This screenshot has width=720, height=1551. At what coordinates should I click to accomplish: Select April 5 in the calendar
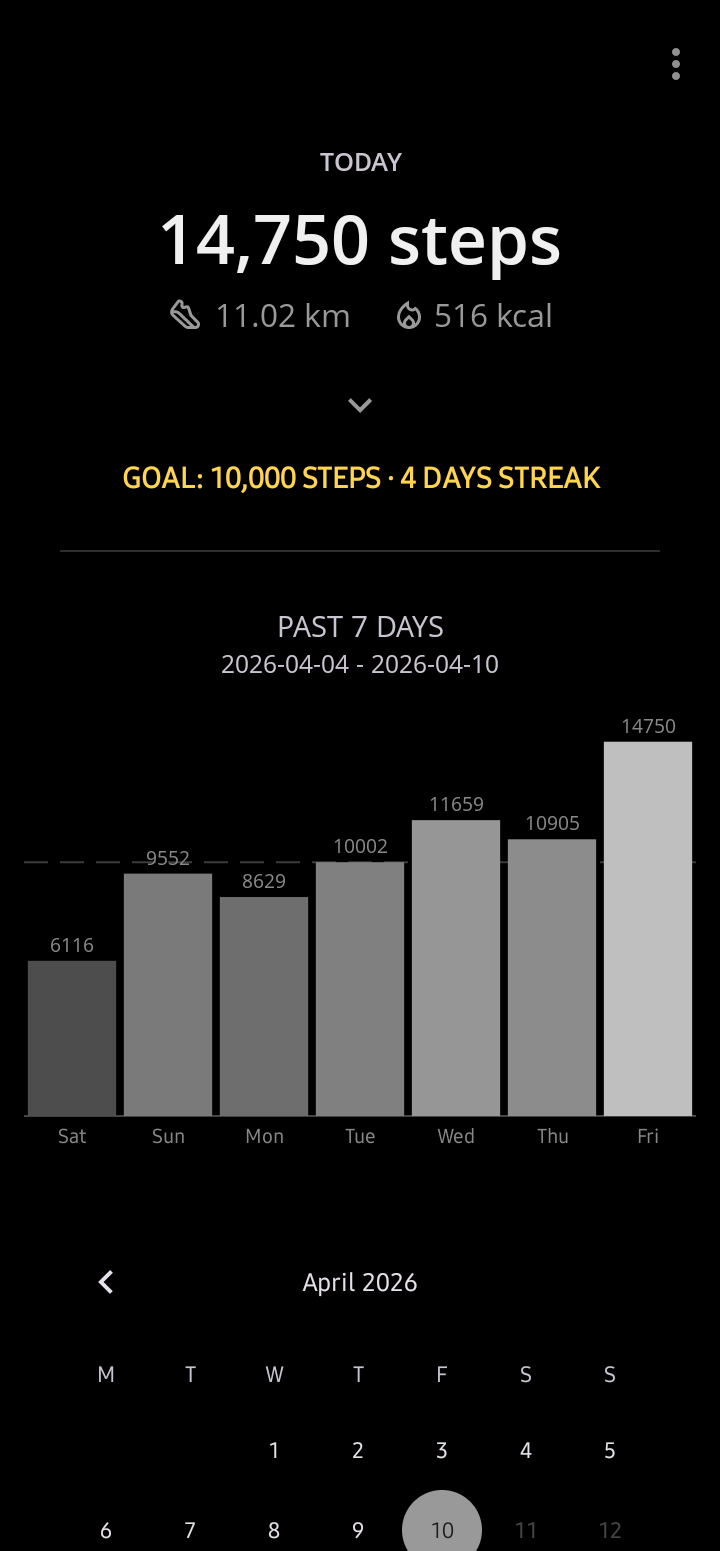(610, 1450)
